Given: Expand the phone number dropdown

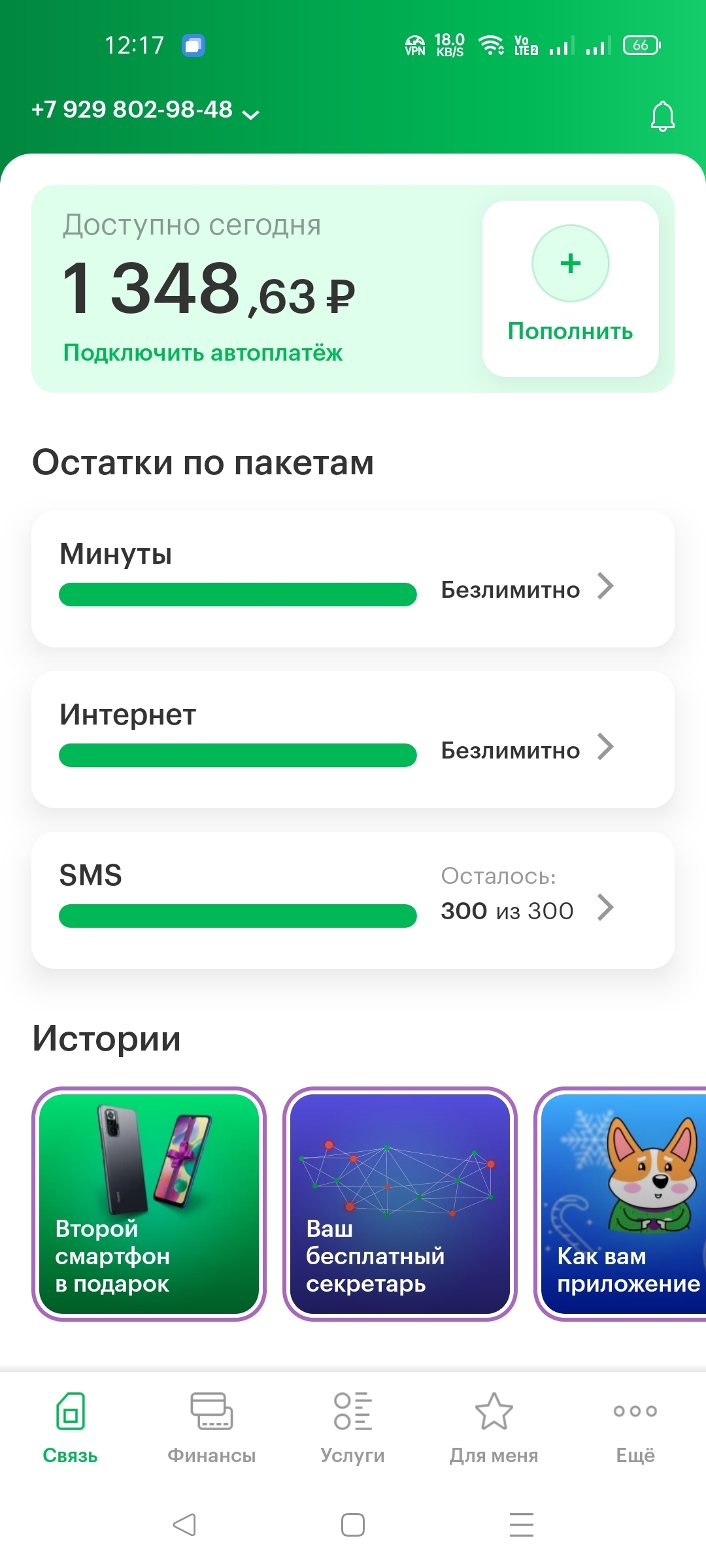Looking at the screenshot, I should tap(145, 110).
